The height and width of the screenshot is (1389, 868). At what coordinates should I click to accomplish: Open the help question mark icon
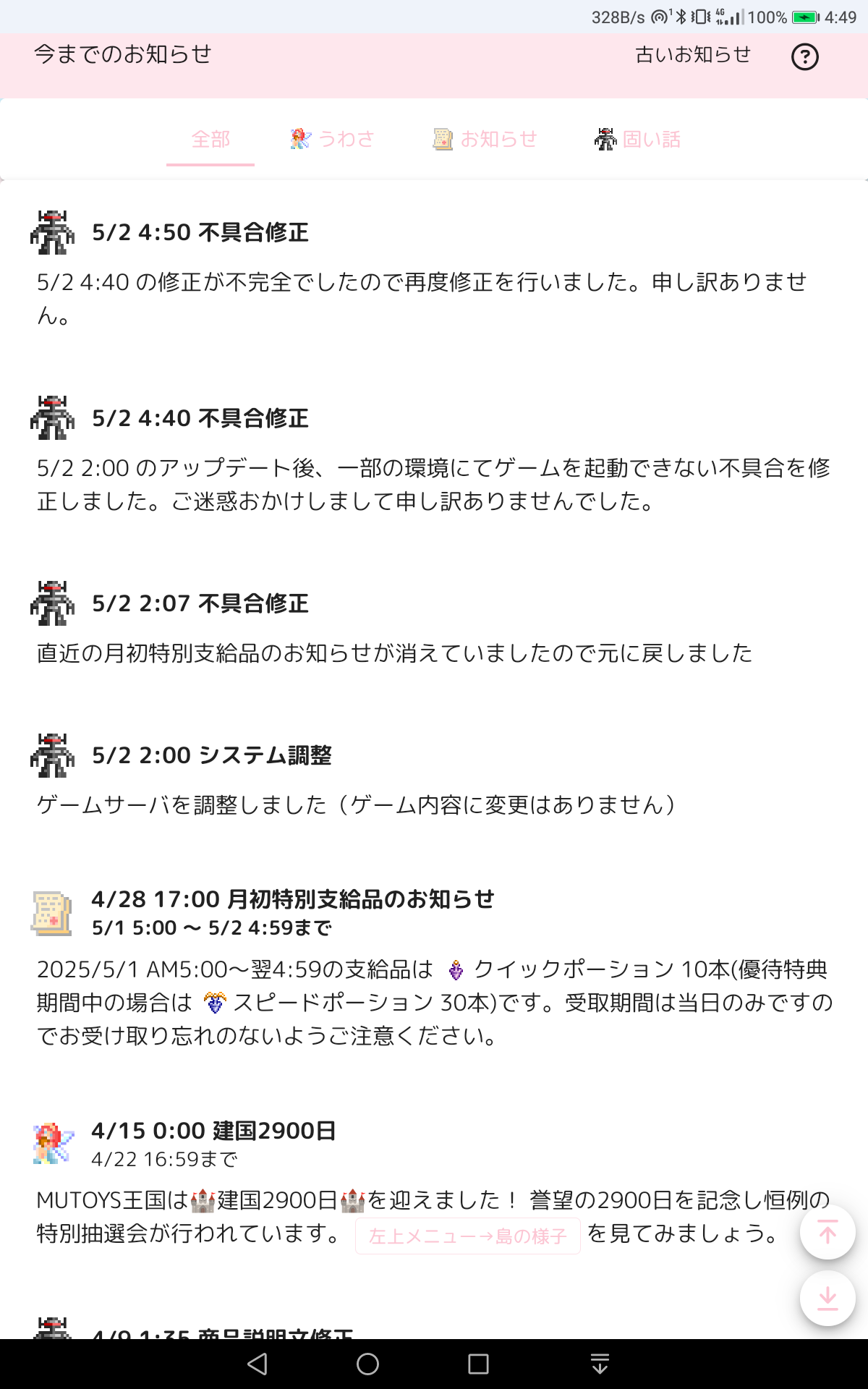(x=804, y=56)
